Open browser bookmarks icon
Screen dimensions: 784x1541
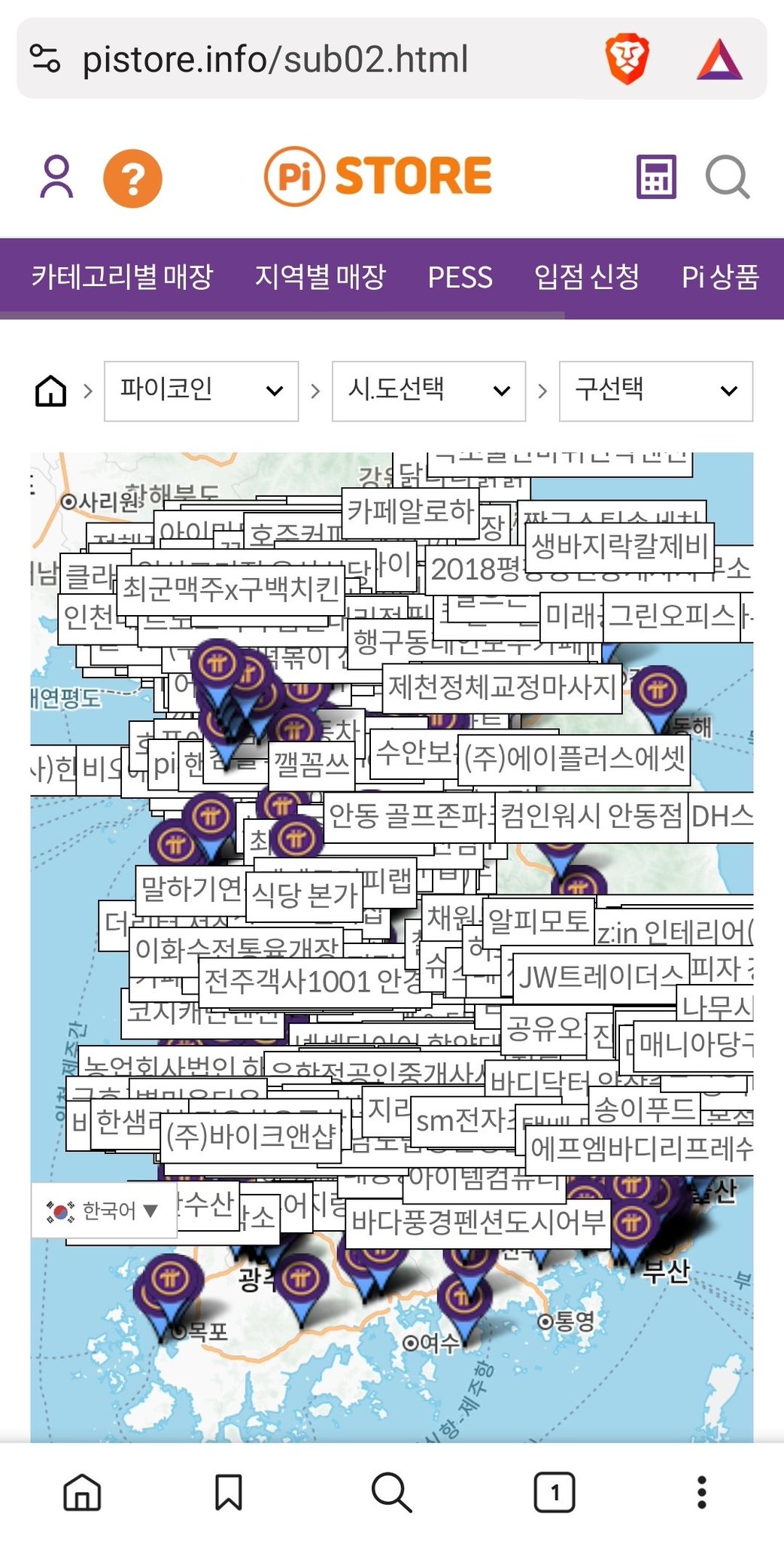[x=228, y=1492]
